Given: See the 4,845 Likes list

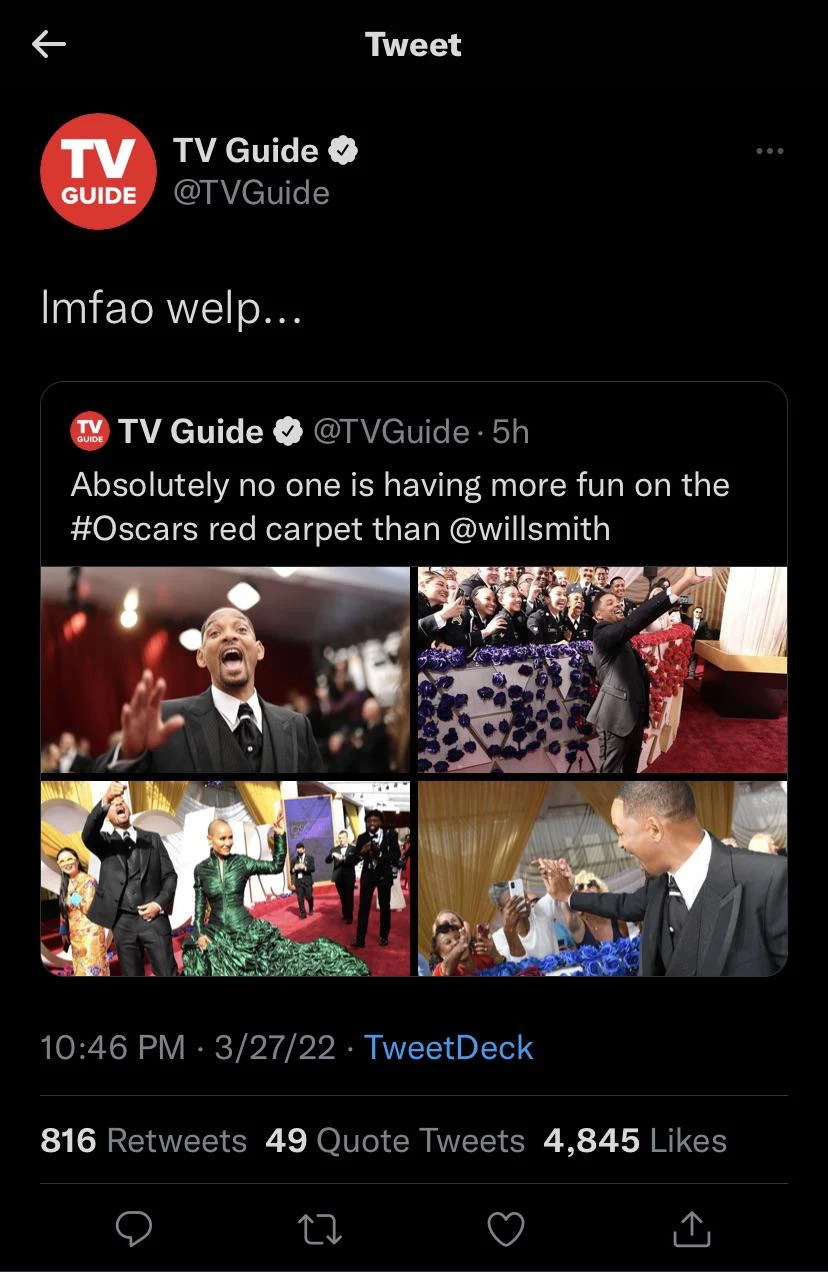Looking at the screenshot, I should coord(635,1141).
